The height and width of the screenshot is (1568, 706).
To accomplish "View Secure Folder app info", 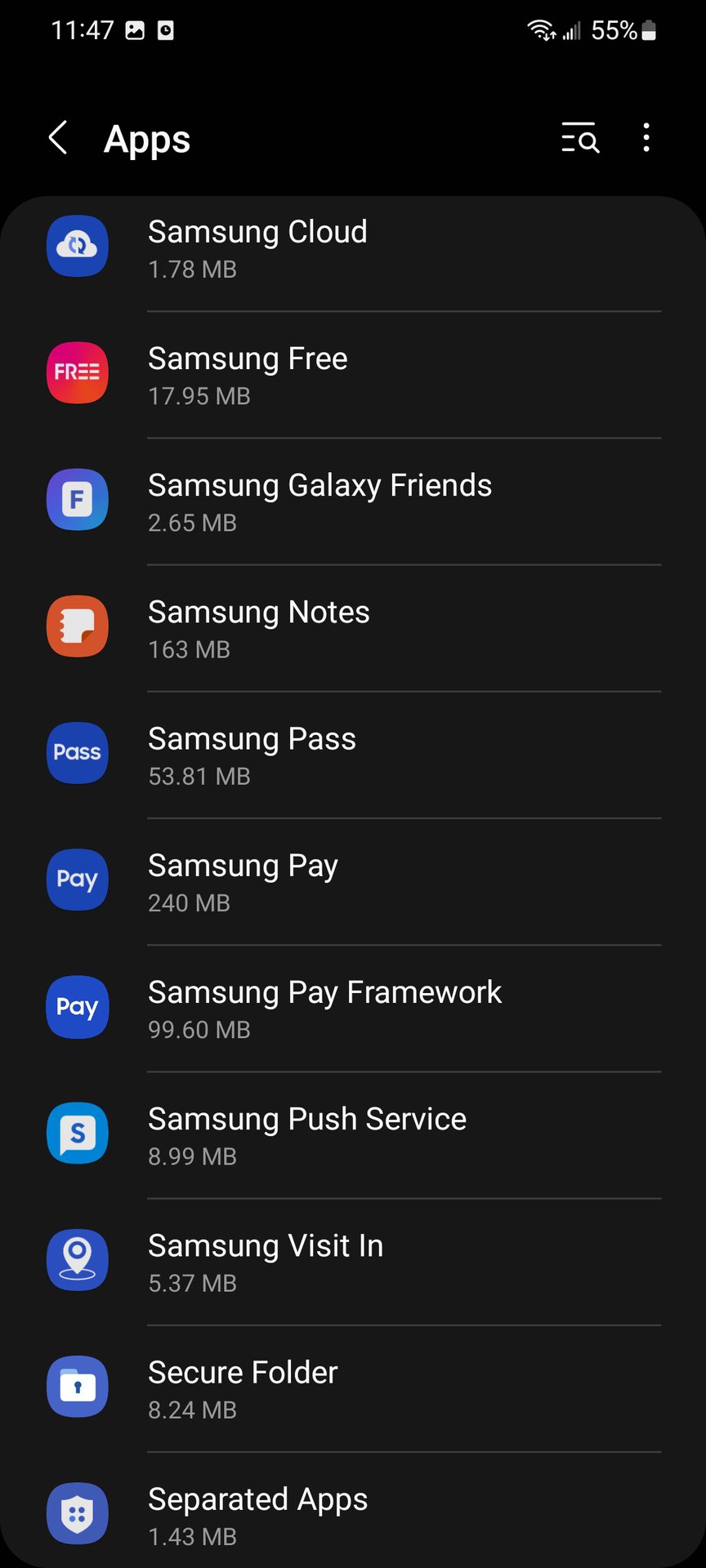I will (353, 1388).
